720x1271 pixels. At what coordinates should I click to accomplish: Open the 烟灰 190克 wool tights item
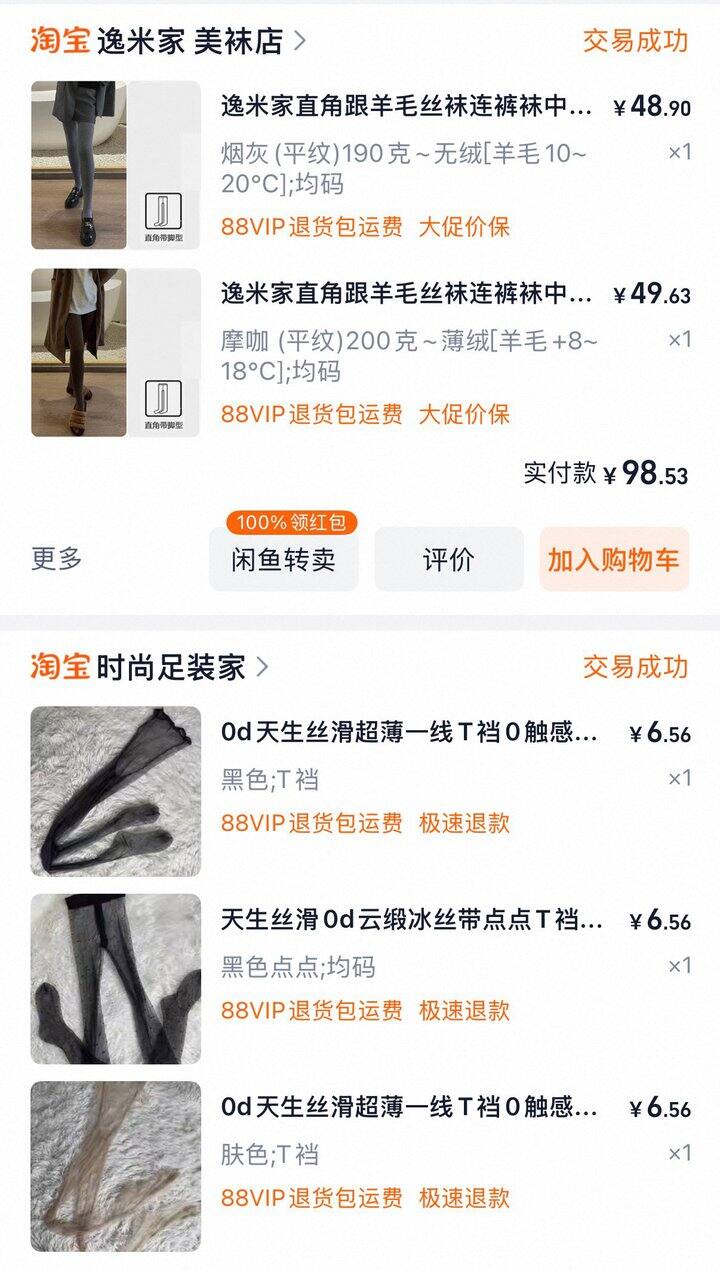click(x=407, y=106)
